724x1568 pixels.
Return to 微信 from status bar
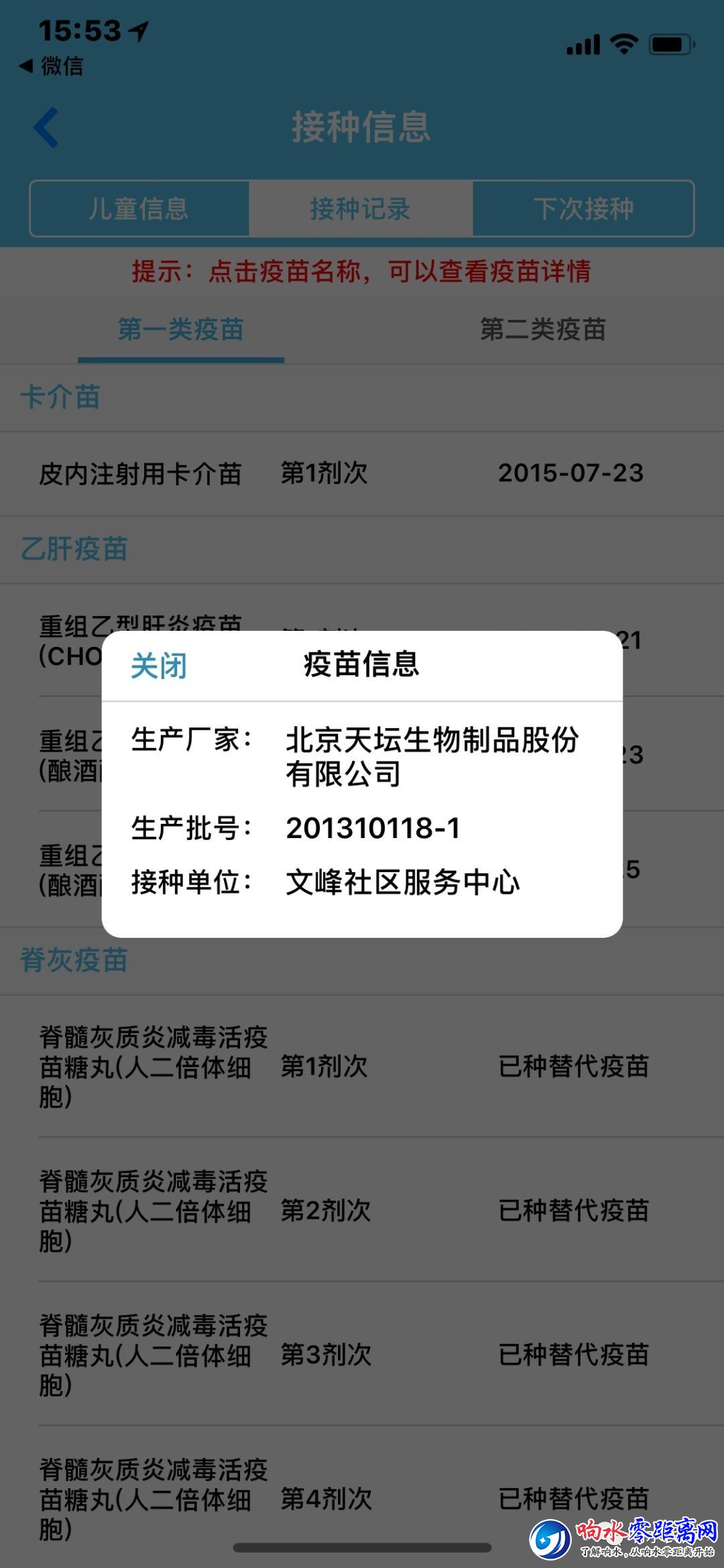pyautogui.click(x=52, y=66)
